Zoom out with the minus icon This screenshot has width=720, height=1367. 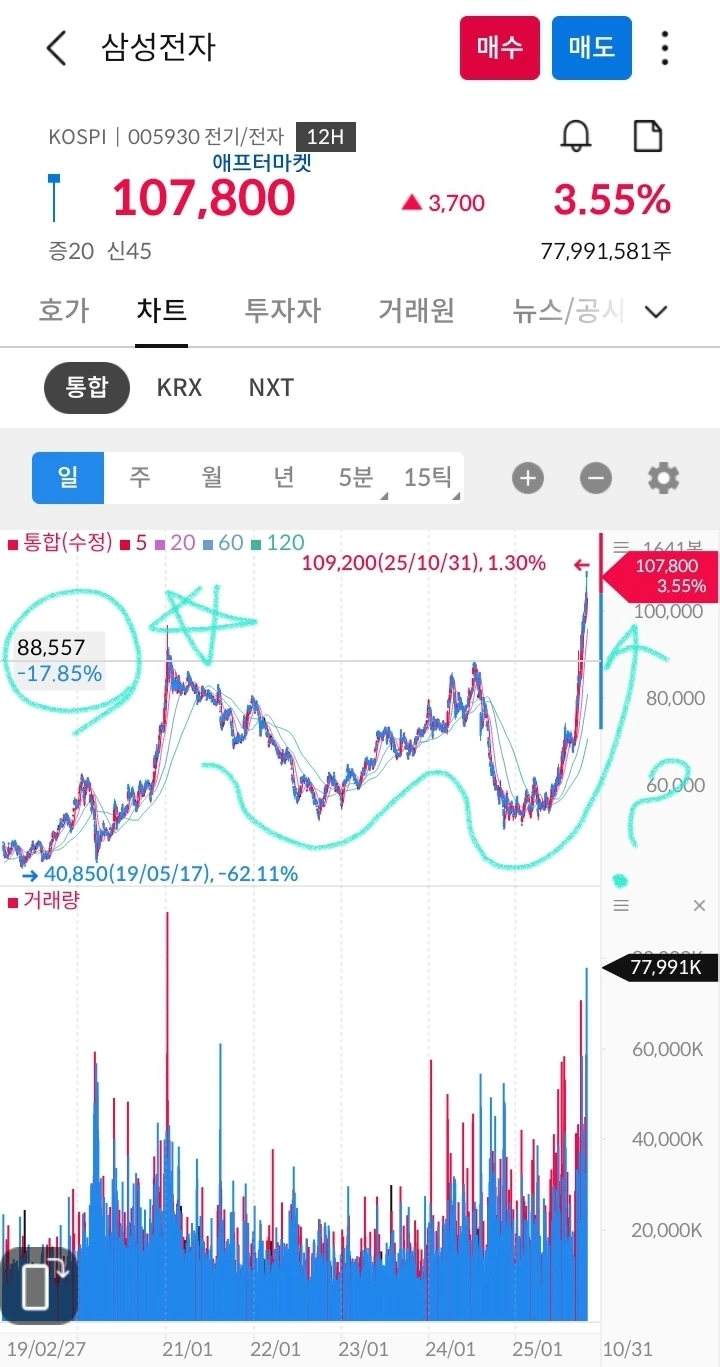click(595, 478)
